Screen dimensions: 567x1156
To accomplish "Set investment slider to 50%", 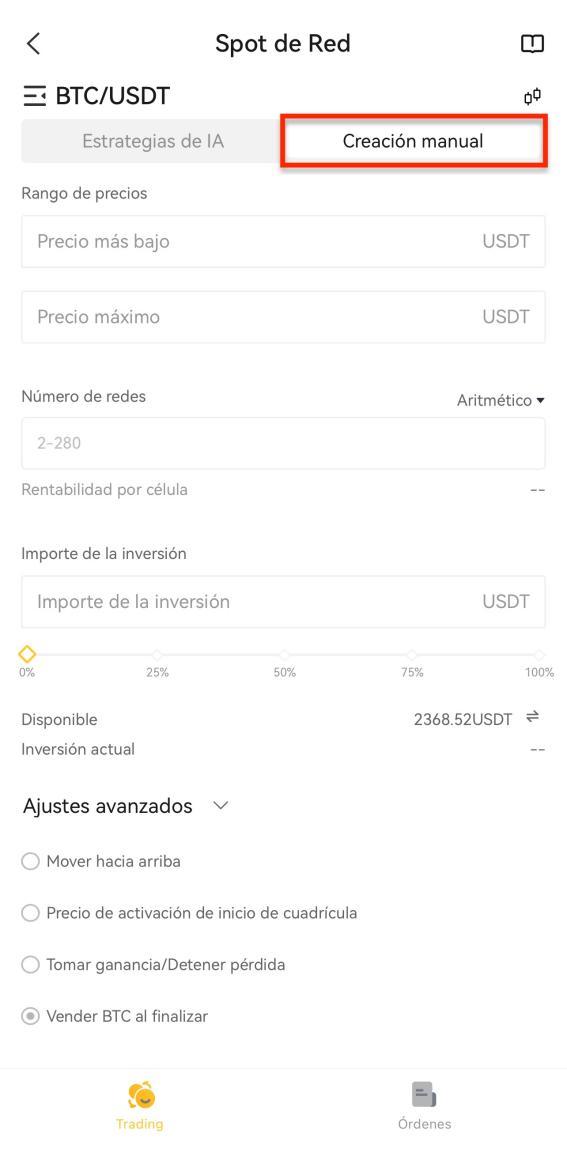I will (x=284, y=655).
